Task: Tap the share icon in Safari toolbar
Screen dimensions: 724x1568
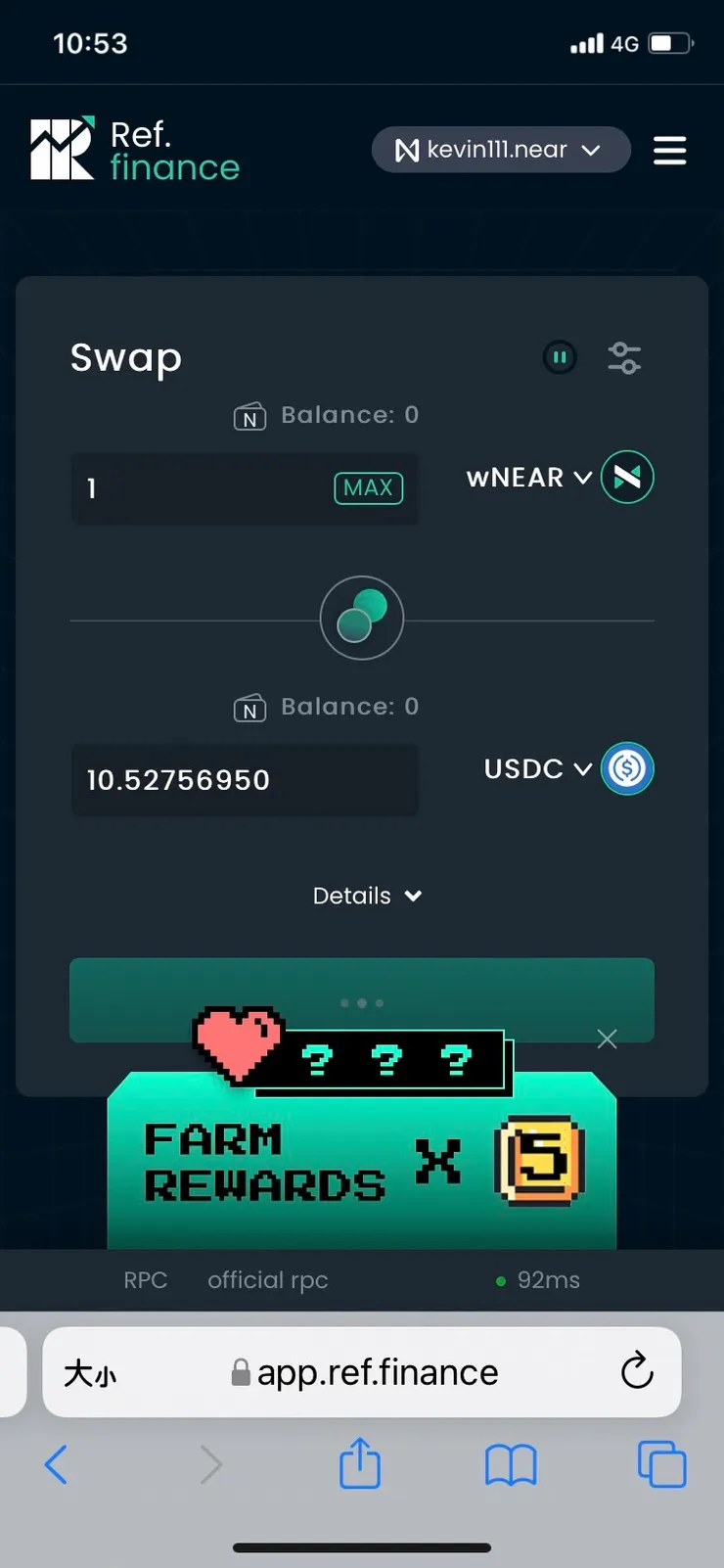Action: click(360, 1462)
